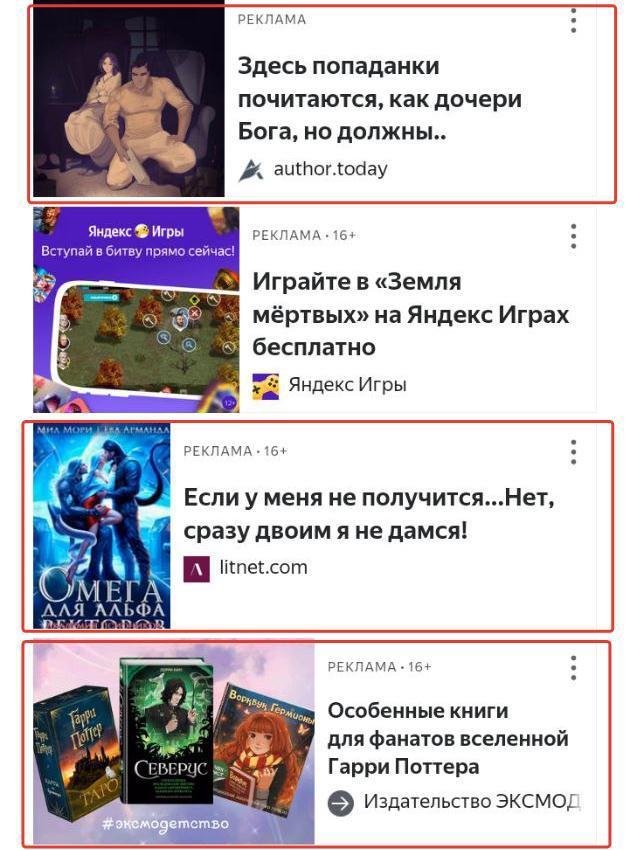Open the author.today ad about попаданки
This screenshot has width=629, height=850.
pyautogui.click(x=378, y=99)
